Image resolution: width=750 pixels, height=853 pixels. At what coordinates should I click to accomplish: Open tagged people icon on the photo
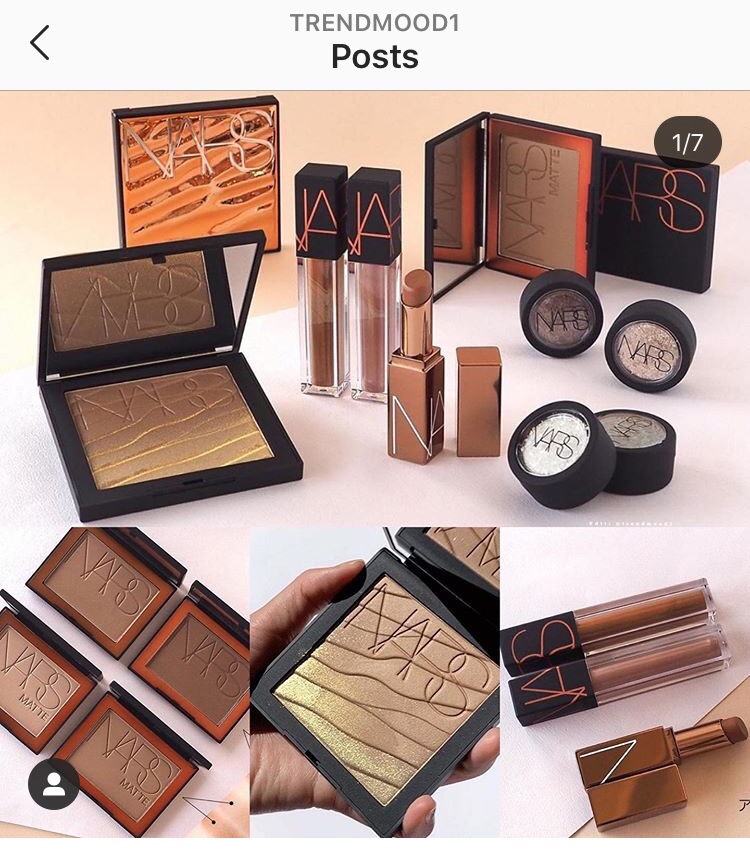coord(54,784)
